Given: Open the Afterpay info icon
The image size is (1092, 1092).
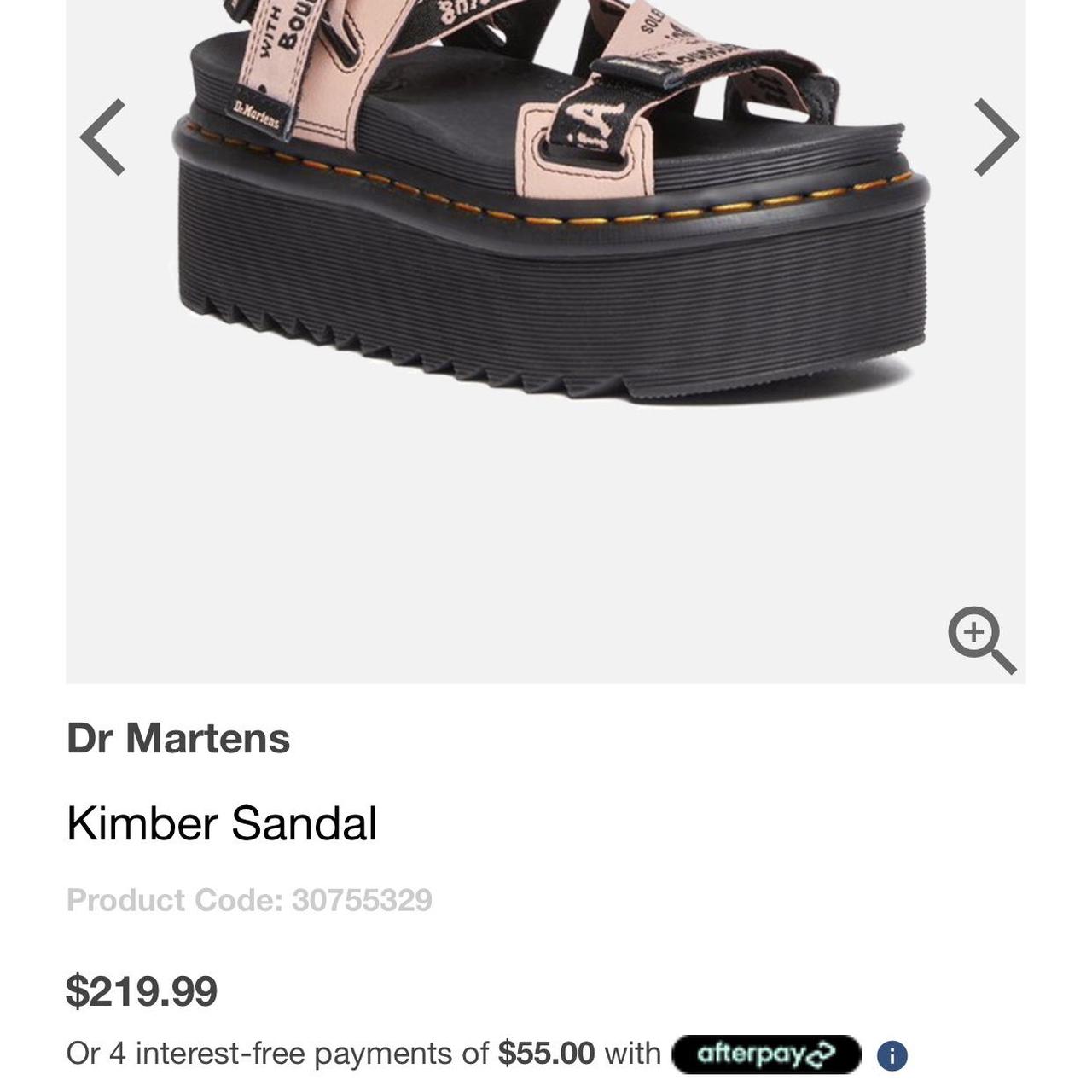Looking at the screenshot, I should 892,1055.
